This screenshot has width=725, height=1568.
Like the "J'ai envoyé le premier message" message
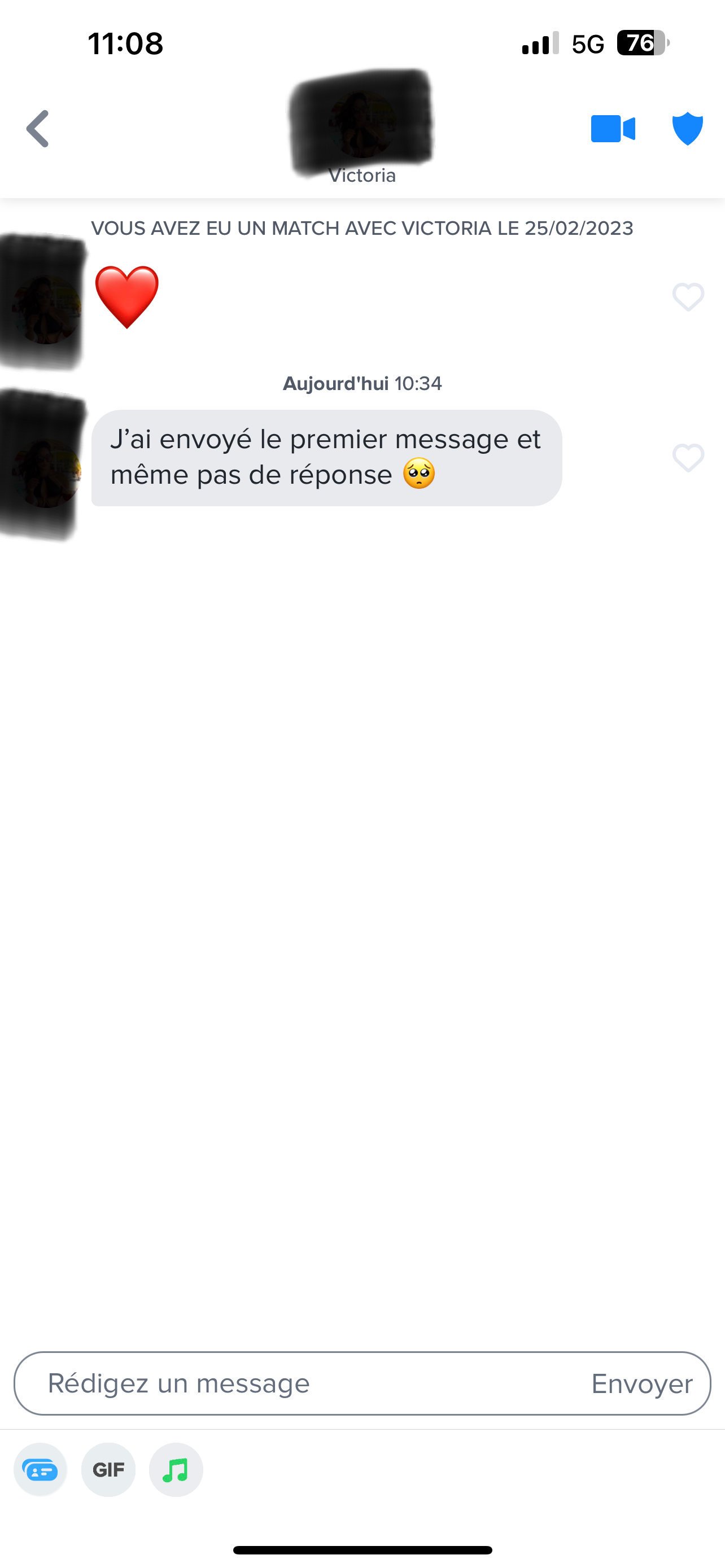tap(688, 458)
